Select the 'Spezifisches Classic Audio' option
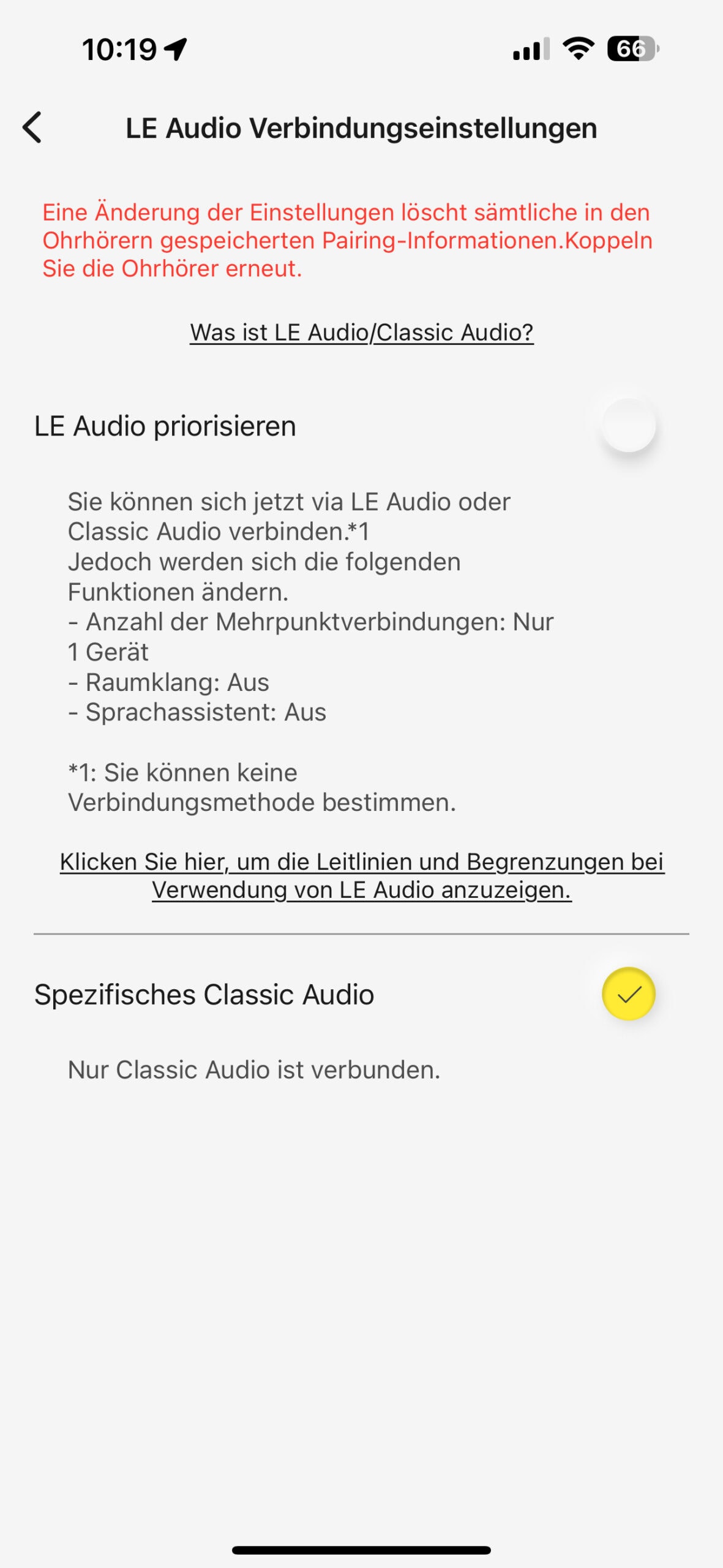Viewport: 723px width, 1568px height. point(629,993)
